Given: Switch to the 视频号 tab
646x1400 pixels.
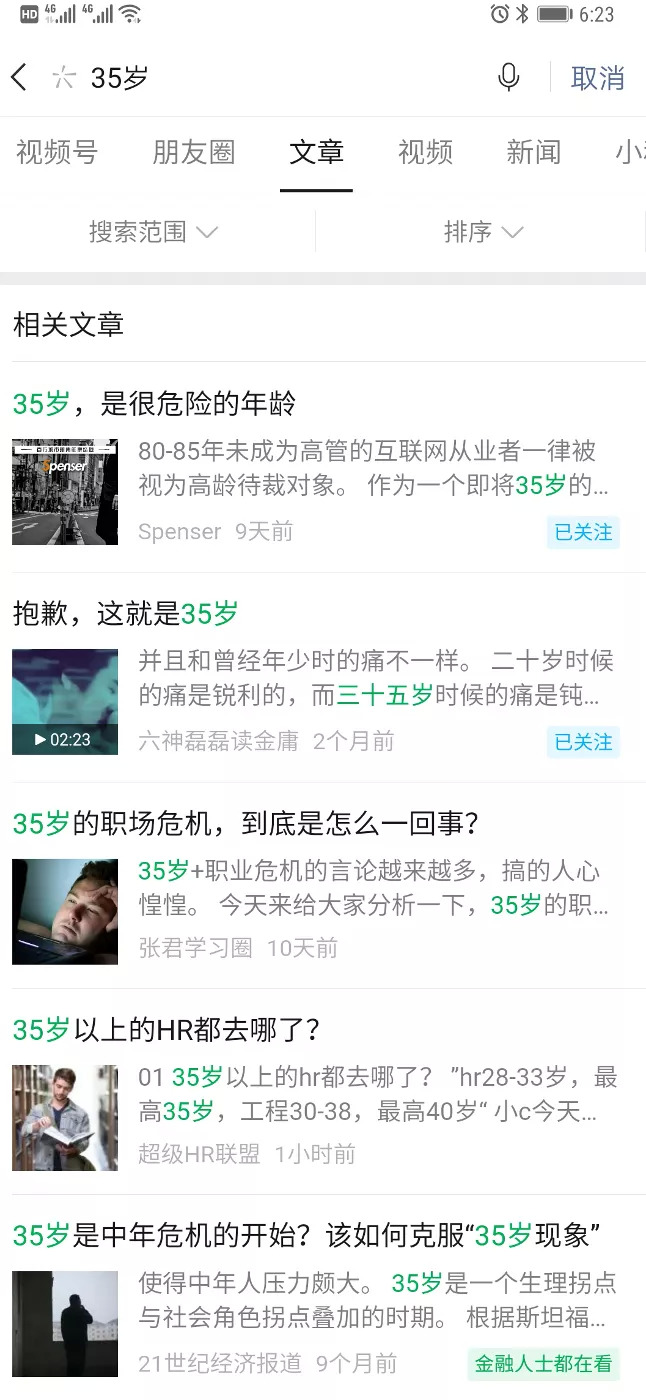Looking at the screenshot, I should point(57,153).
